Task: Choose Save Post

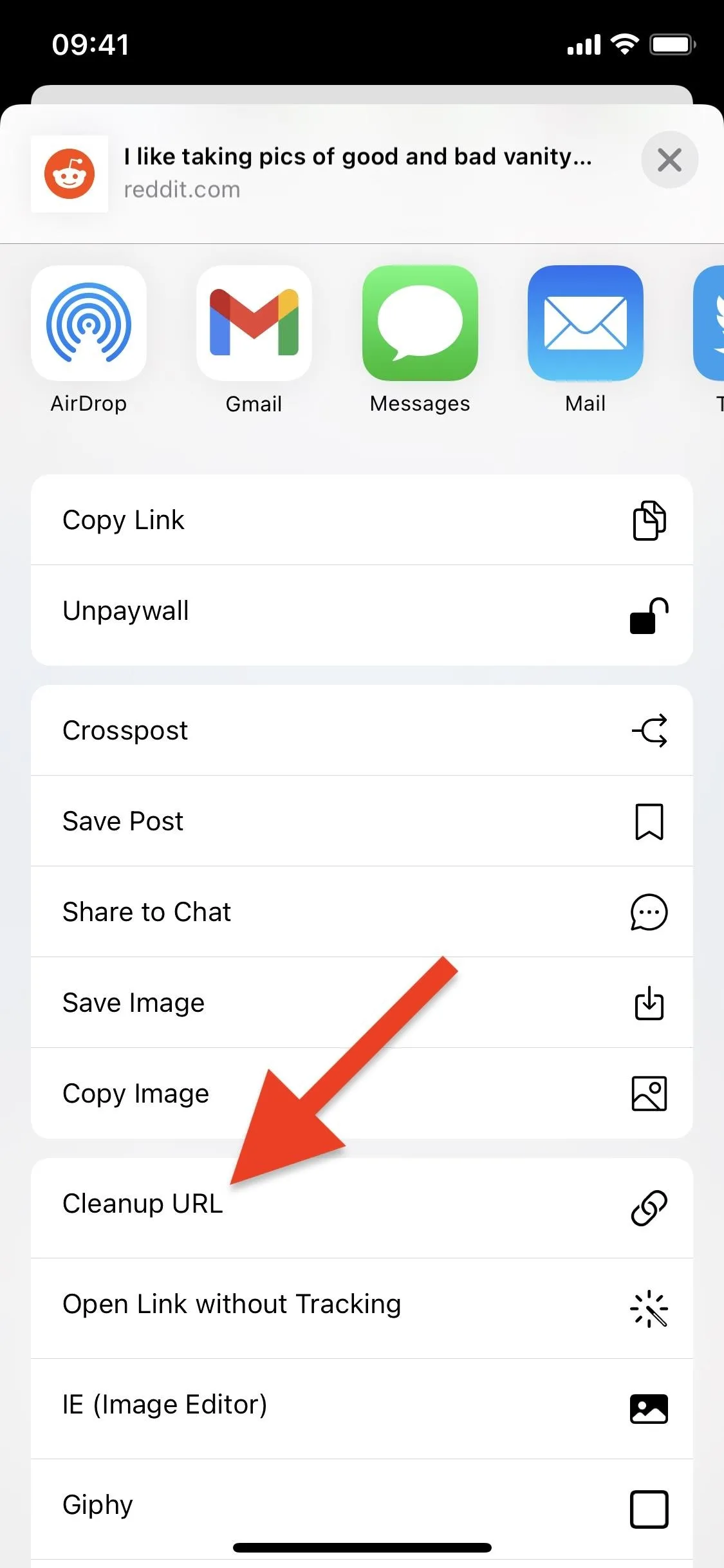Action: 362,821
